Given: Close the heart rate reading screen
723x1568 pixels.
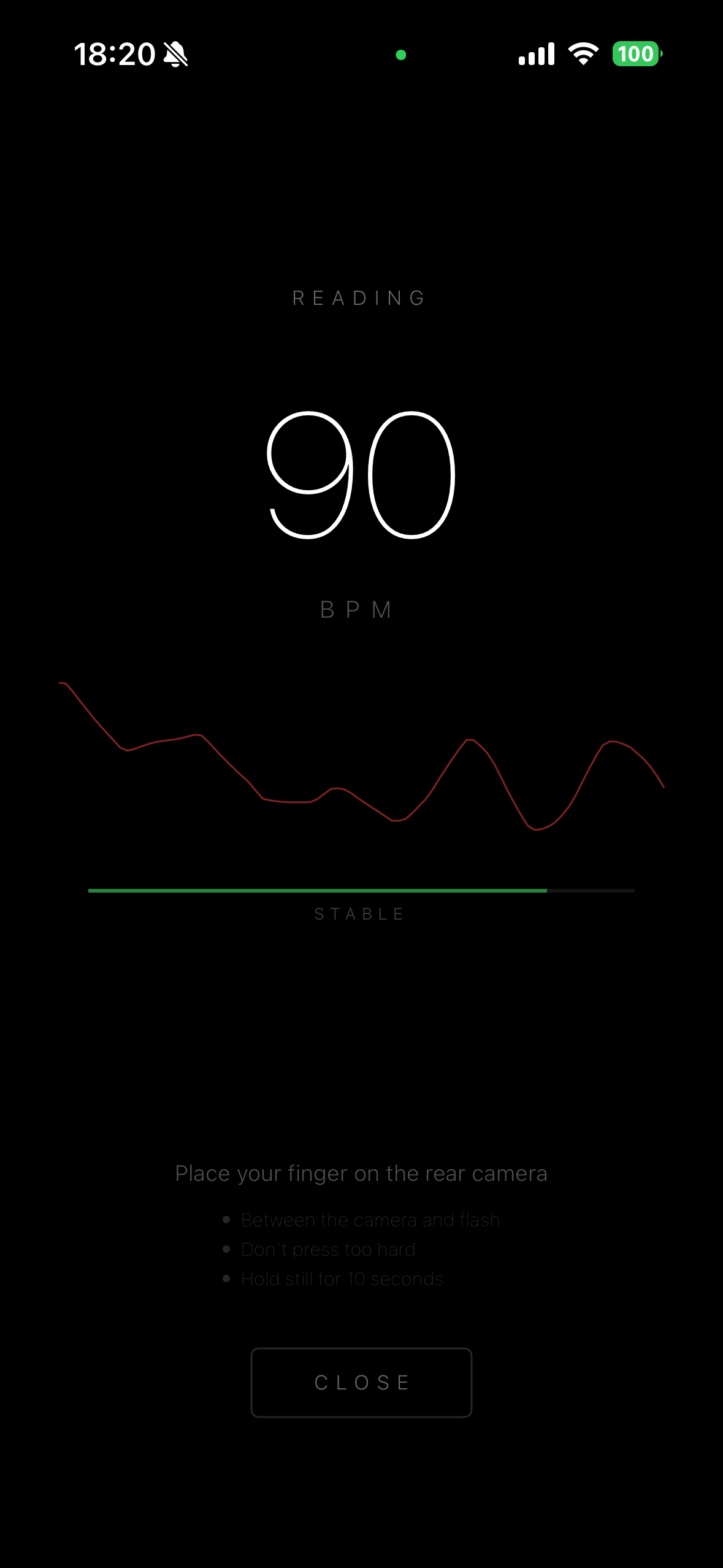Looking at the screenshot, I should pos(361,1382).
